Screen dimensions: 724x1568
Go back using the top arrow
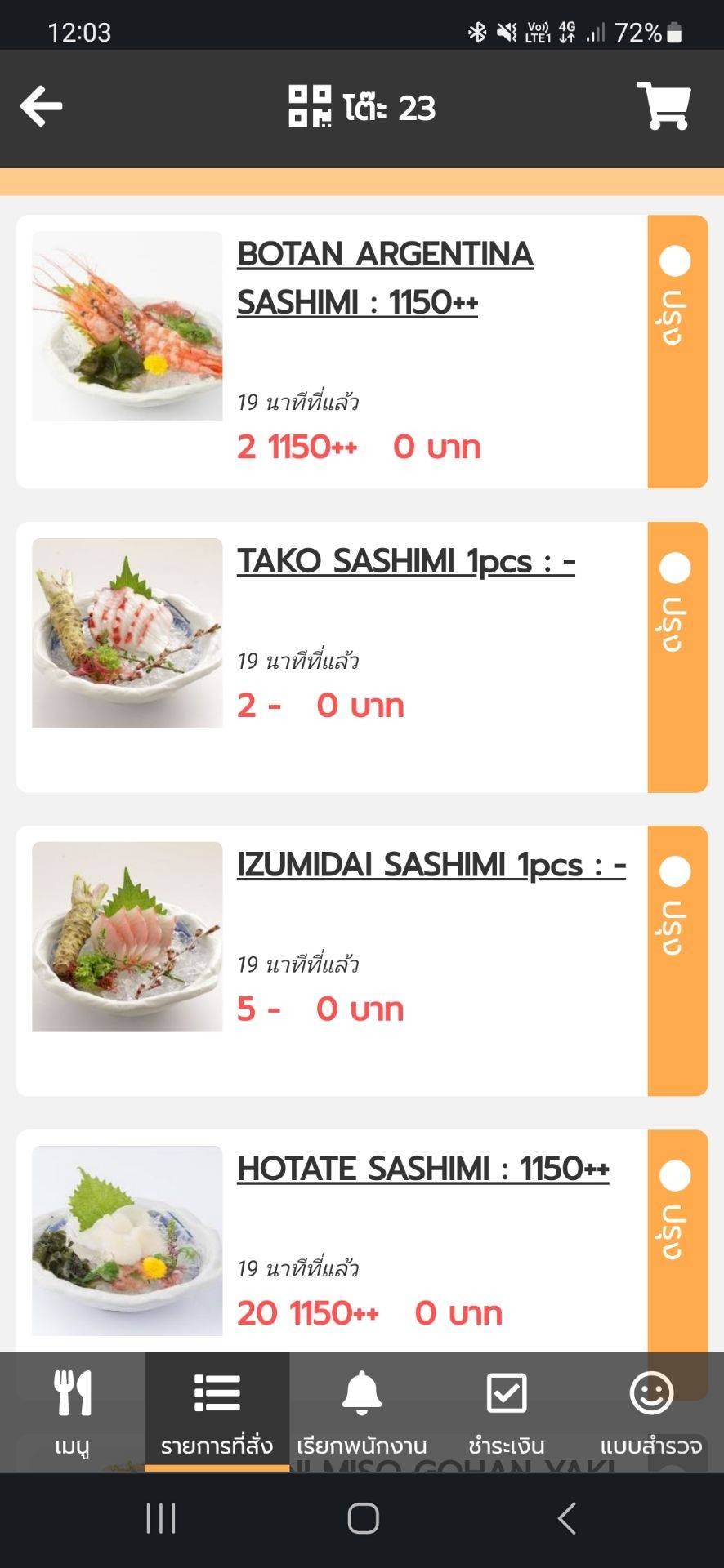coord(41,106)
